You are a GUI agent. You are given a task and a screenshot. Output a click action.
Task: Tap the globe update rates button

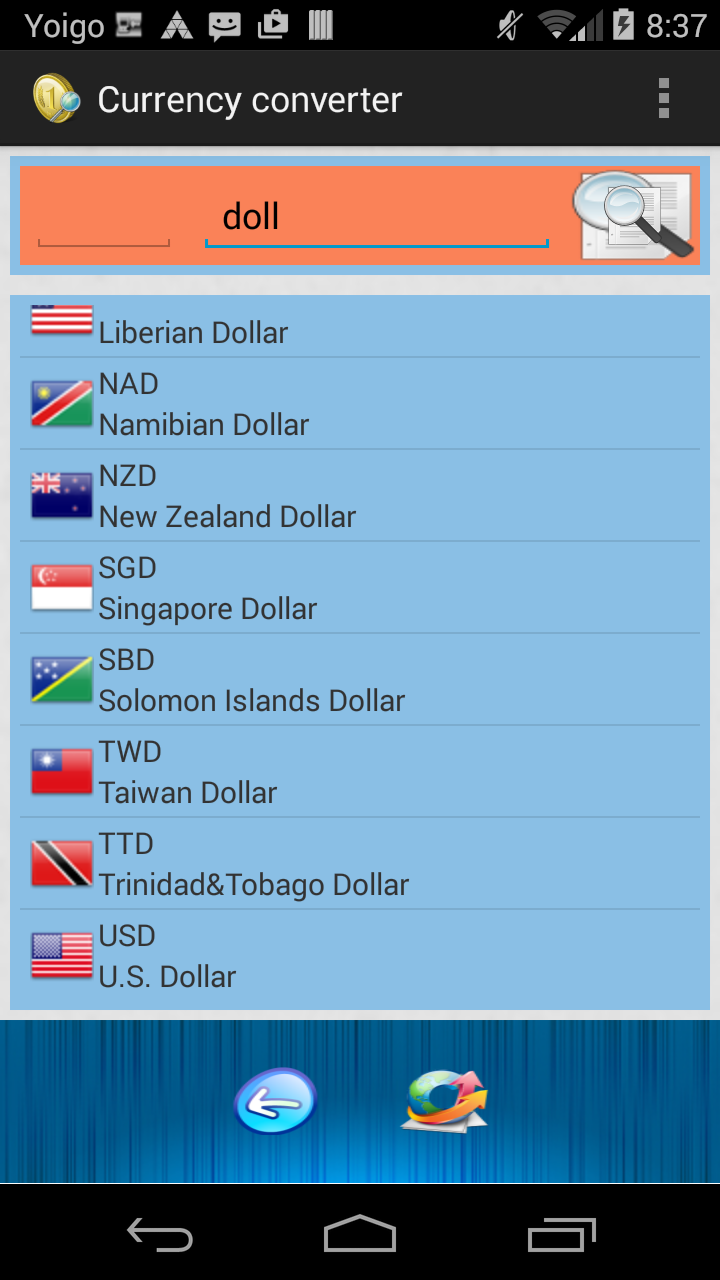[446, 1101]
